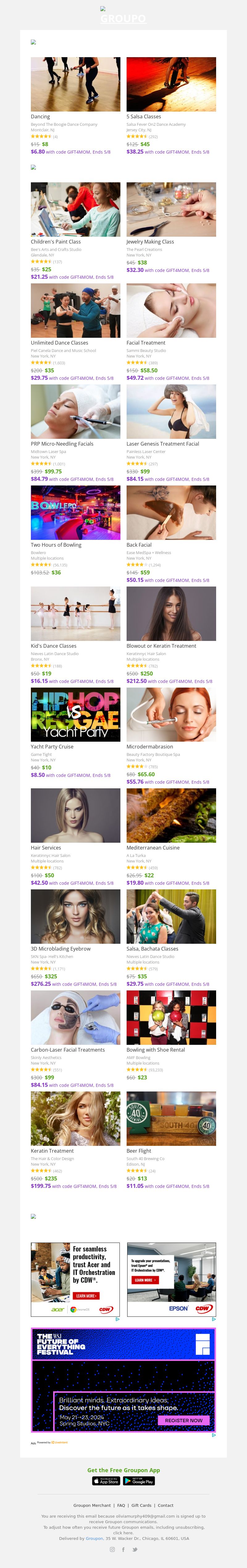Image resolution: width=247 pixels, height=1568 pixels.
Task: Tap Register Now on WSJ festival ad
Action: [x=184, y=1420]
